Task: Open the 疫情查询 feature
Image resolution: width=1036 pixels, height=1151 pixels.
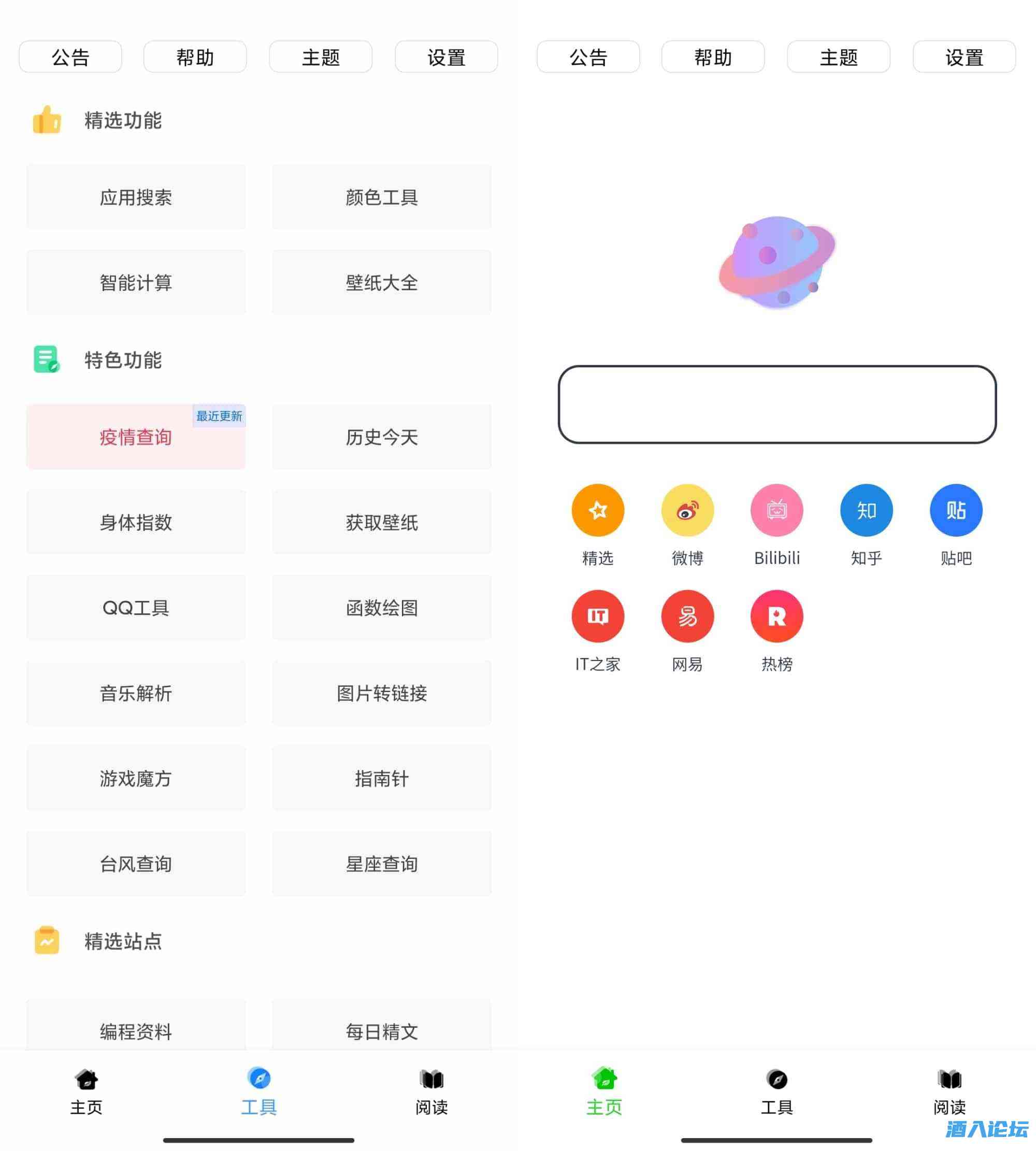Action: click(x=136, y=437)
